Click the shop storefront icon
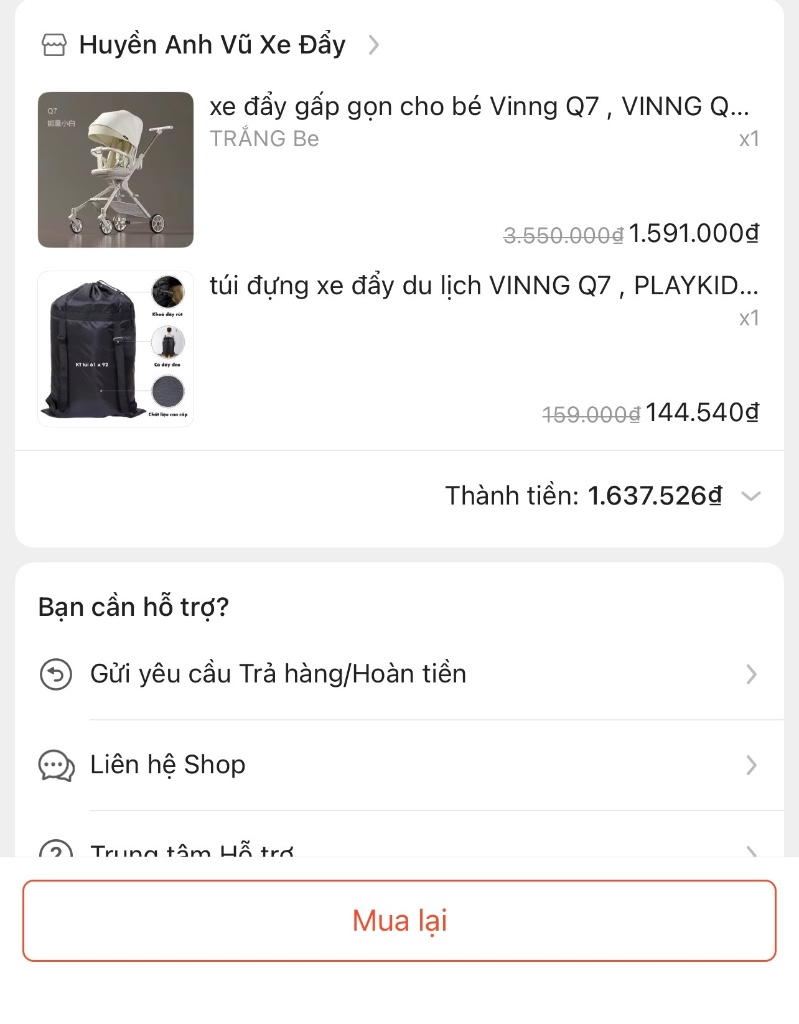This screenshot has width=799, height=1024. [54, 44]
